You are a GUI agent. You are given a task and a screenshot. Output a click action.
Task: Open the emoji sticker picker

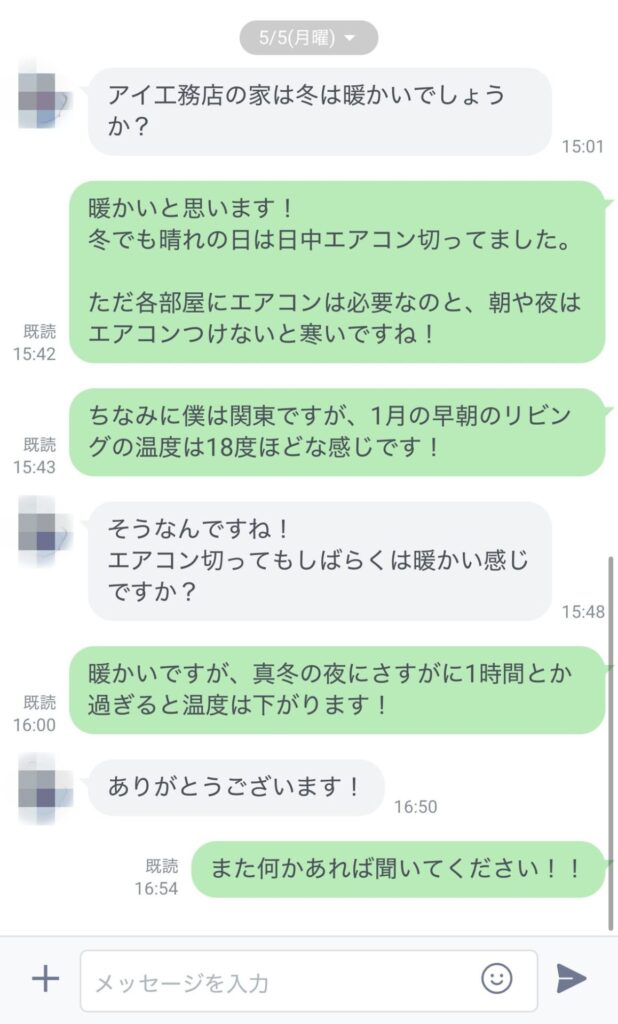click(497, 978)
